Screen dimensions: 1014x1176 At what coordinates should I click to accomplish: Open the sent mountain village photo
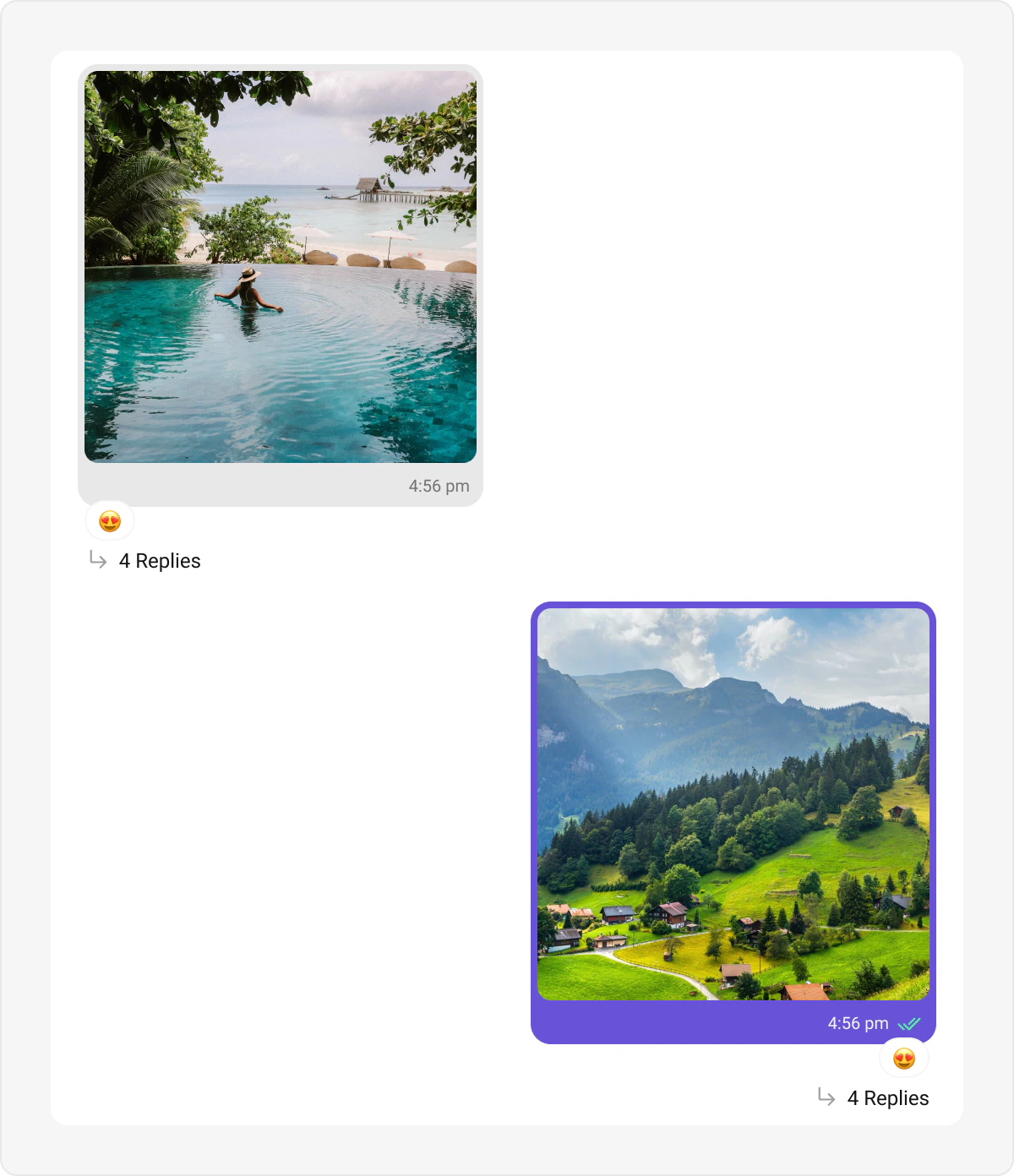(733, 804)
